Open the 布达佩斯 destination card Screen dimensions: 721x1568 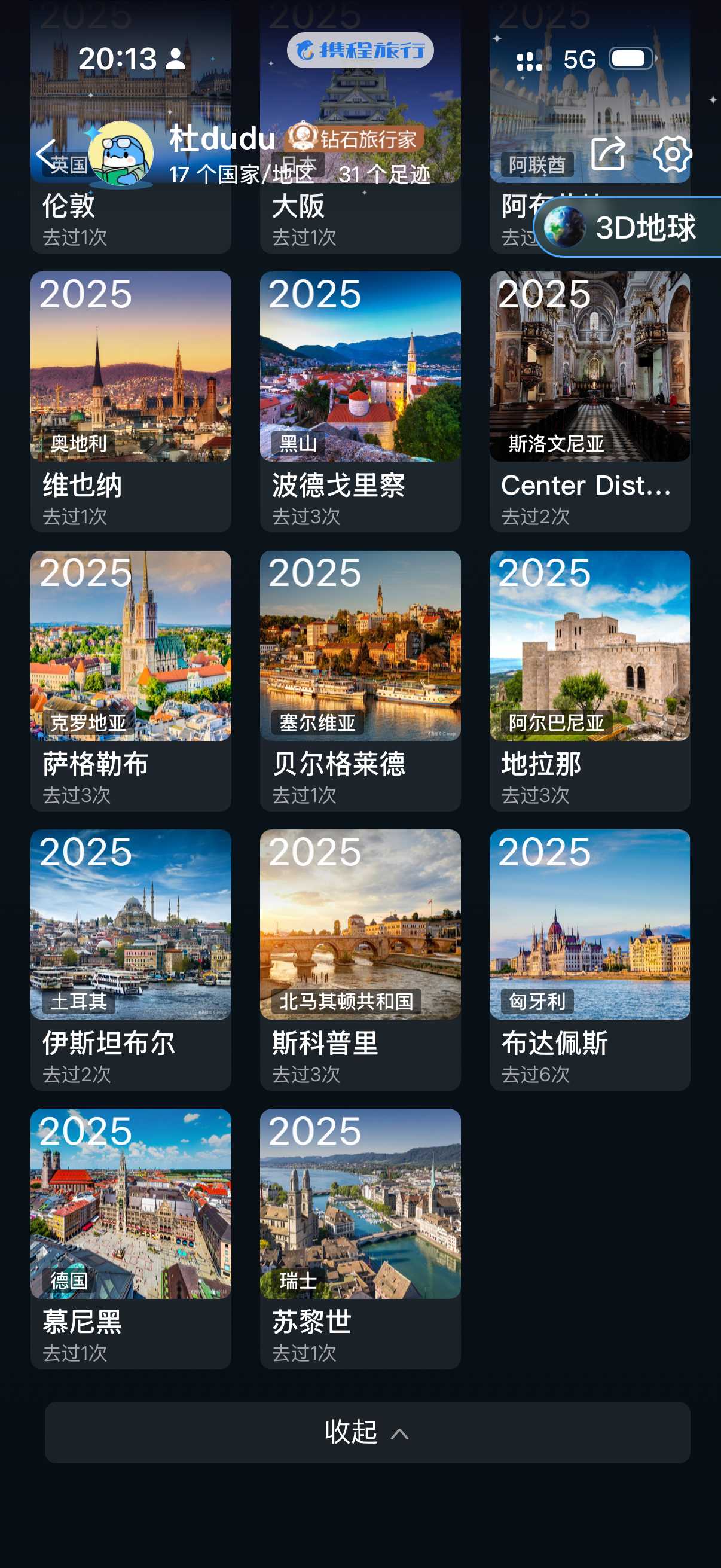click(589, 959)
